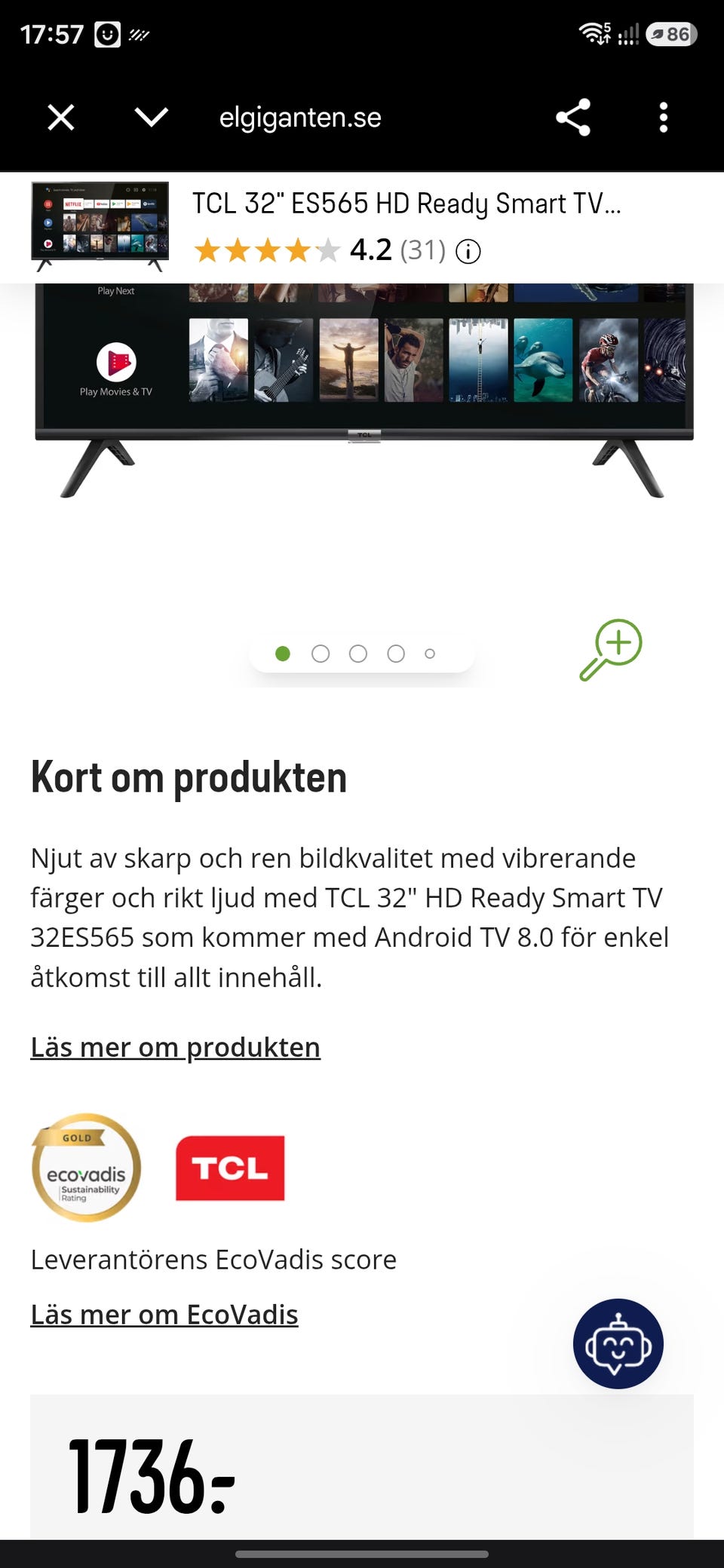
Task: Open the chatbot assistant
Action: (x=617, y=1344)
